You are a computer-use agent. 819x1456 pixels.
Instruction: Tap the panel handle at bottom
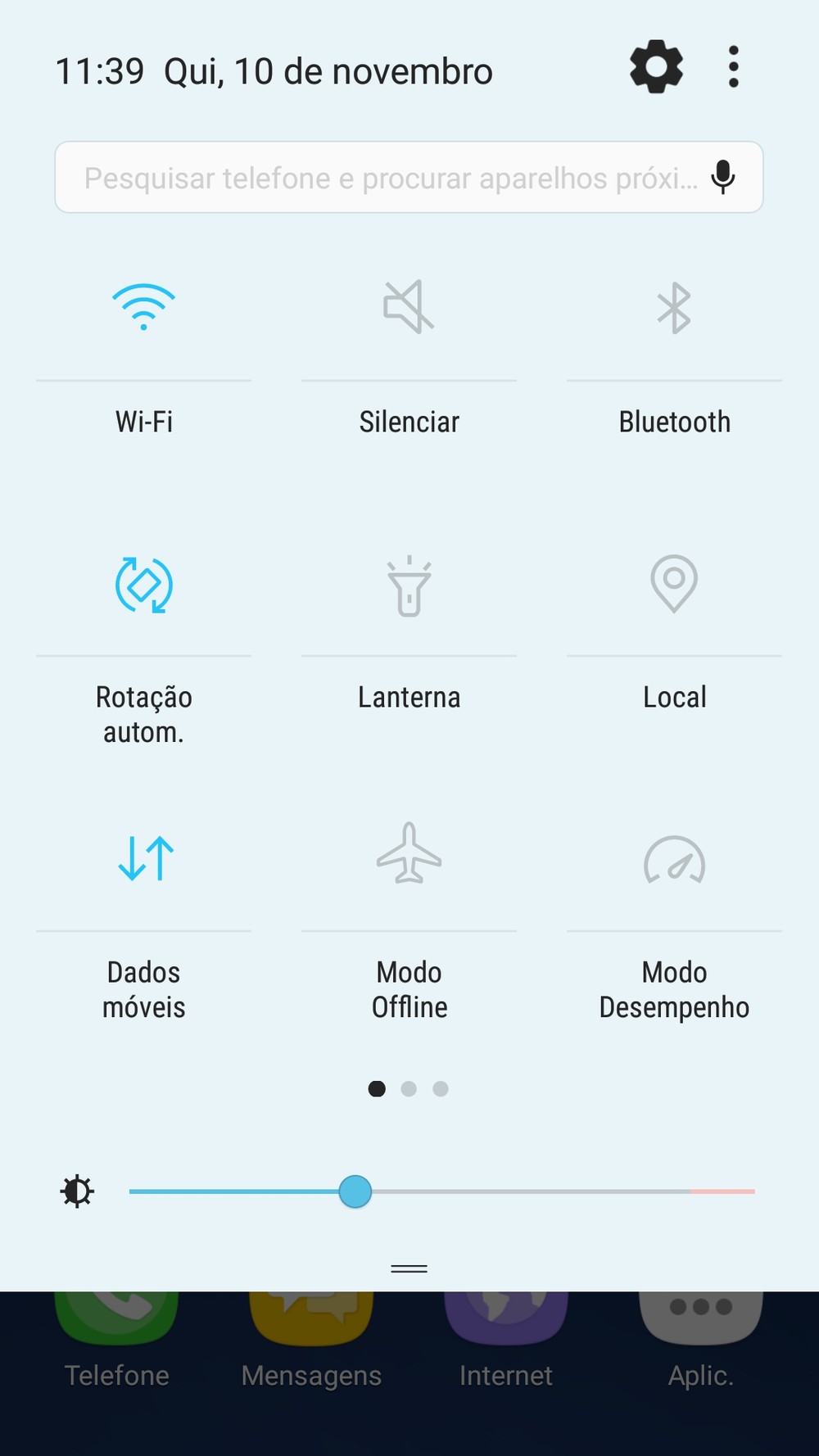[x=409, y=1268]
